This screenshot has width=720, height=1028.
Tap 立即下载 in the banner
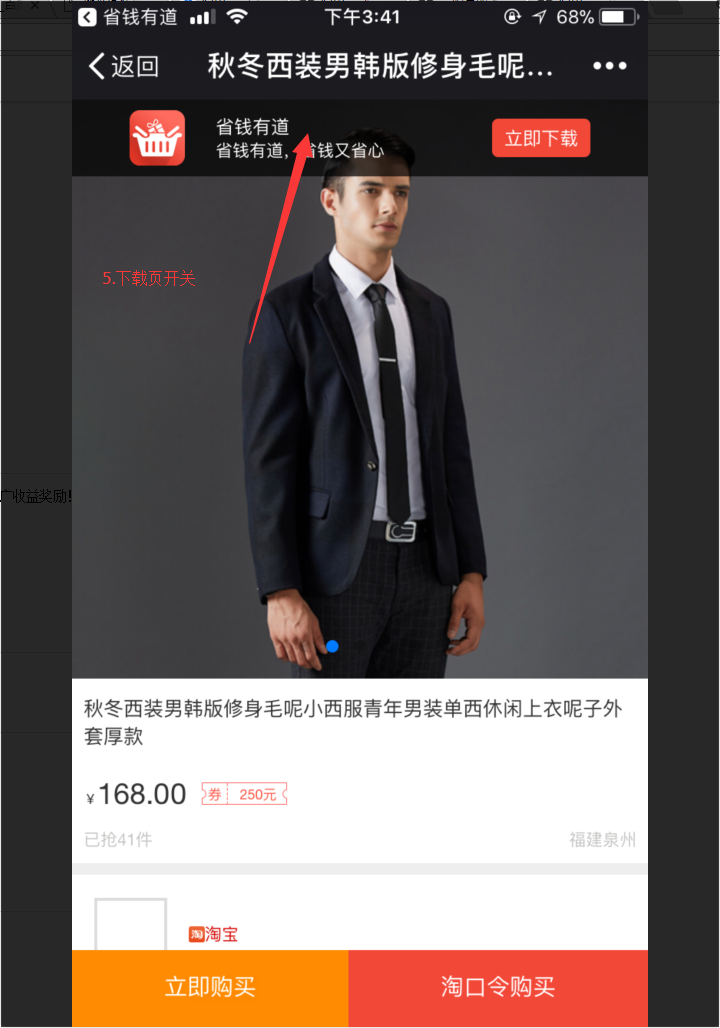tap(540, 138)
